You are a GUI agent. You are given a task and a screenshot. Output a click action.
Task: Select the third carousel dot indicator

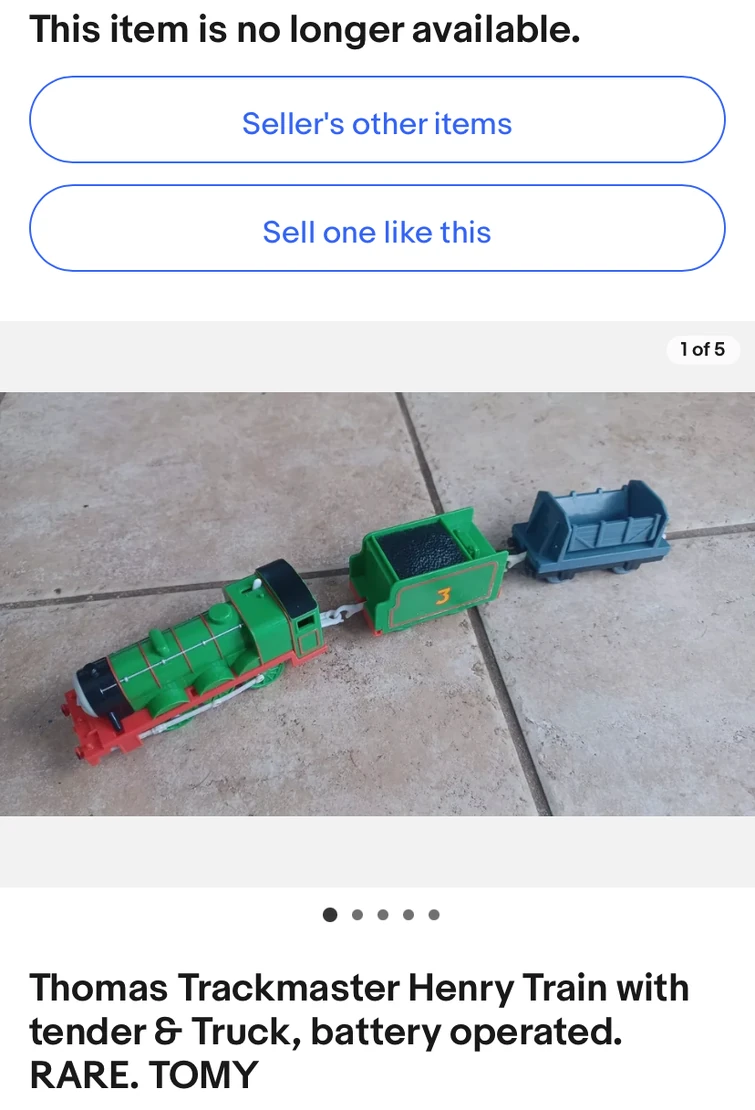(382, 913)
